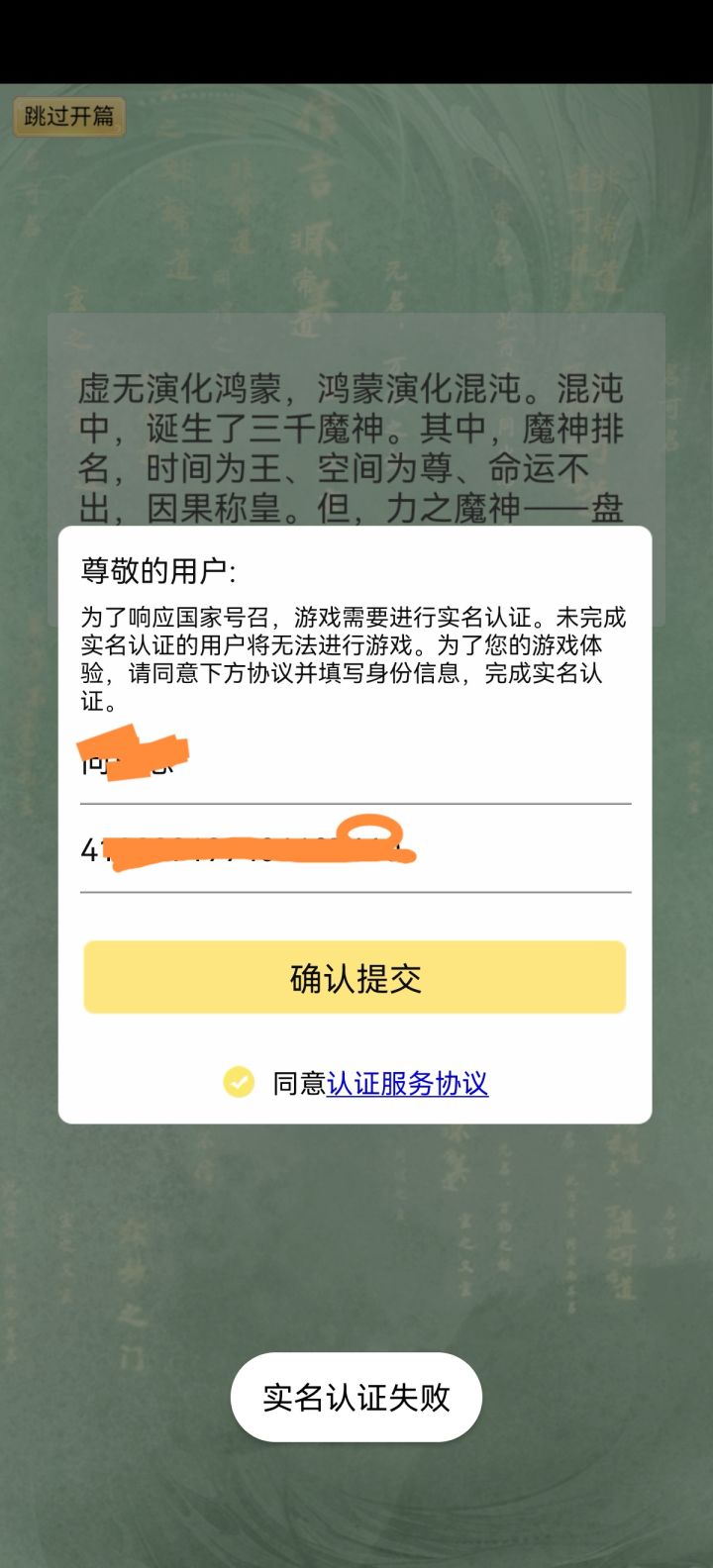This screenshot has height=1568, width=713.
Task: Tap the rounded failure toast at bottom
Action: point(355,1398)
